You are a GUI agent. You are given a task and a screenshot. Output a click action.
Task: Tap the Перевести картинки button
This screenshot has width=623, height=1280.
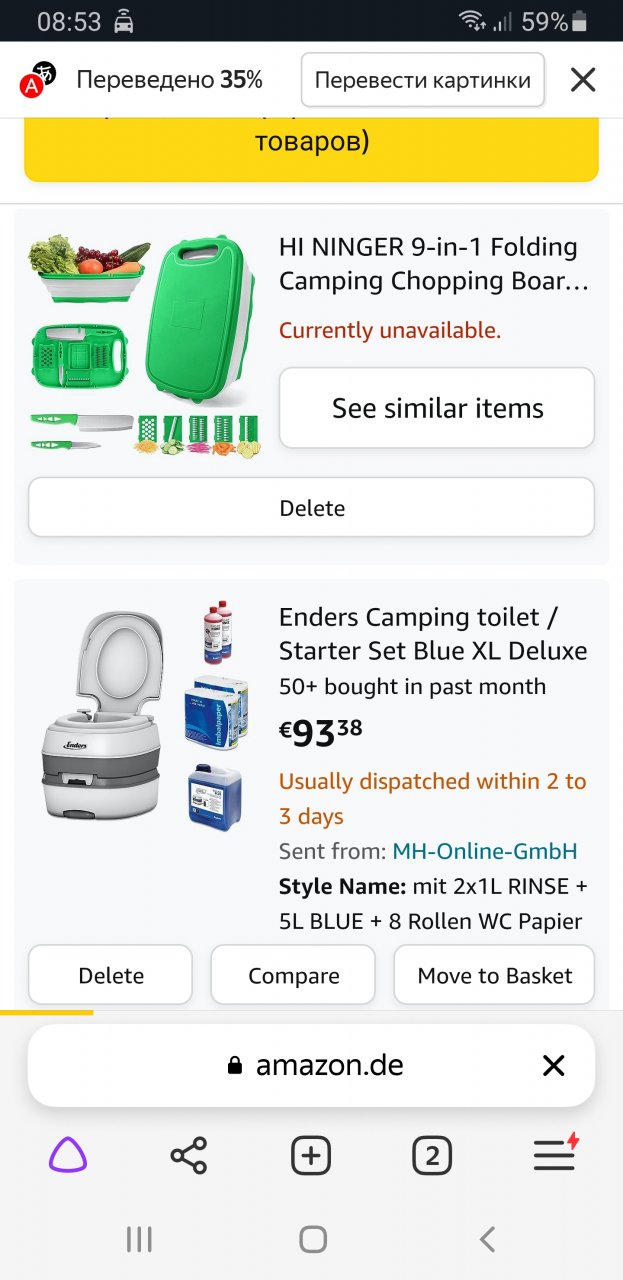[x=422, y=80]
